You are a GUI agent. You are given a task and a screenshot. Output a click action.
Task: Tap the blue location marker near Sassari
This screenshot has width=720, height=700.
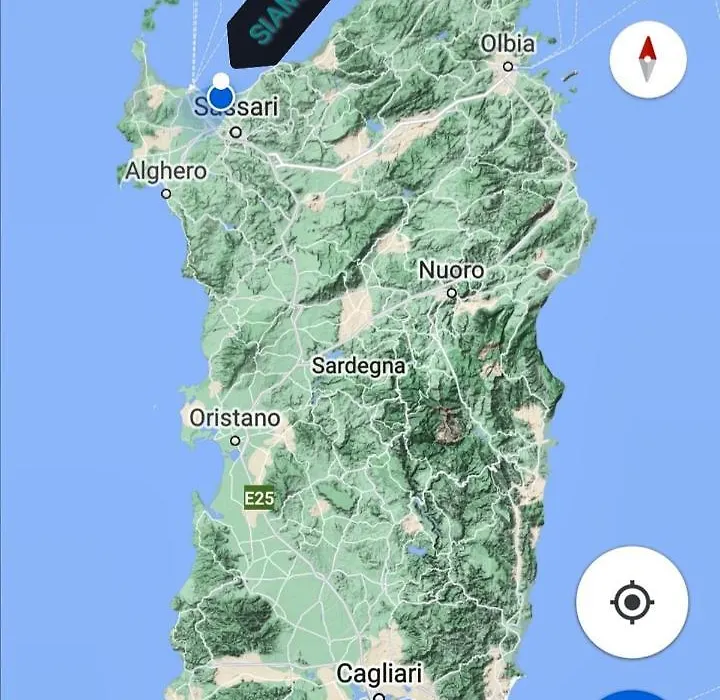click(x=221, y=97)
